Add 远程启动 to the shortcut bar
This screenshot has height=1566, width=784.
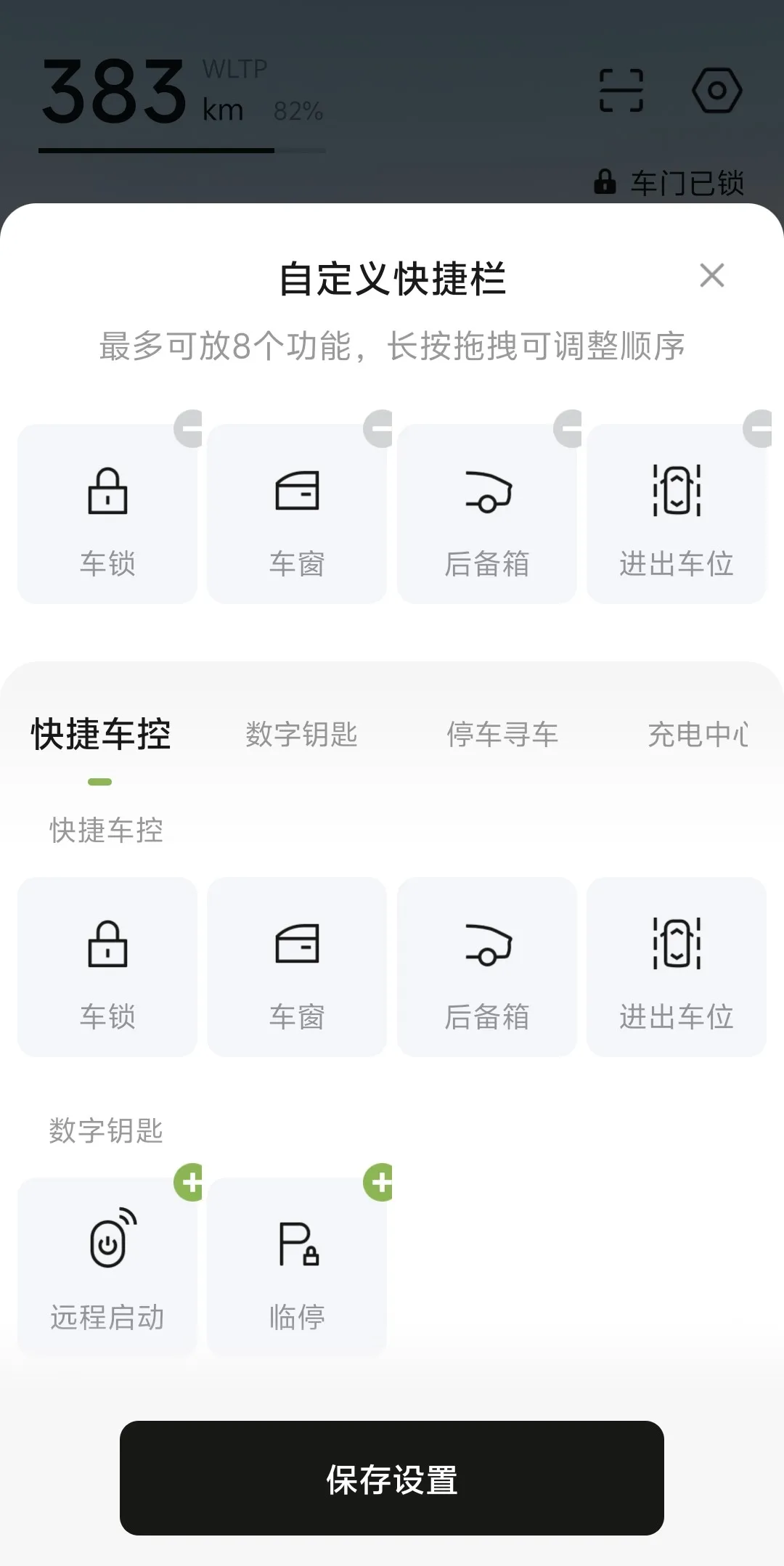tap(188, 1182)
